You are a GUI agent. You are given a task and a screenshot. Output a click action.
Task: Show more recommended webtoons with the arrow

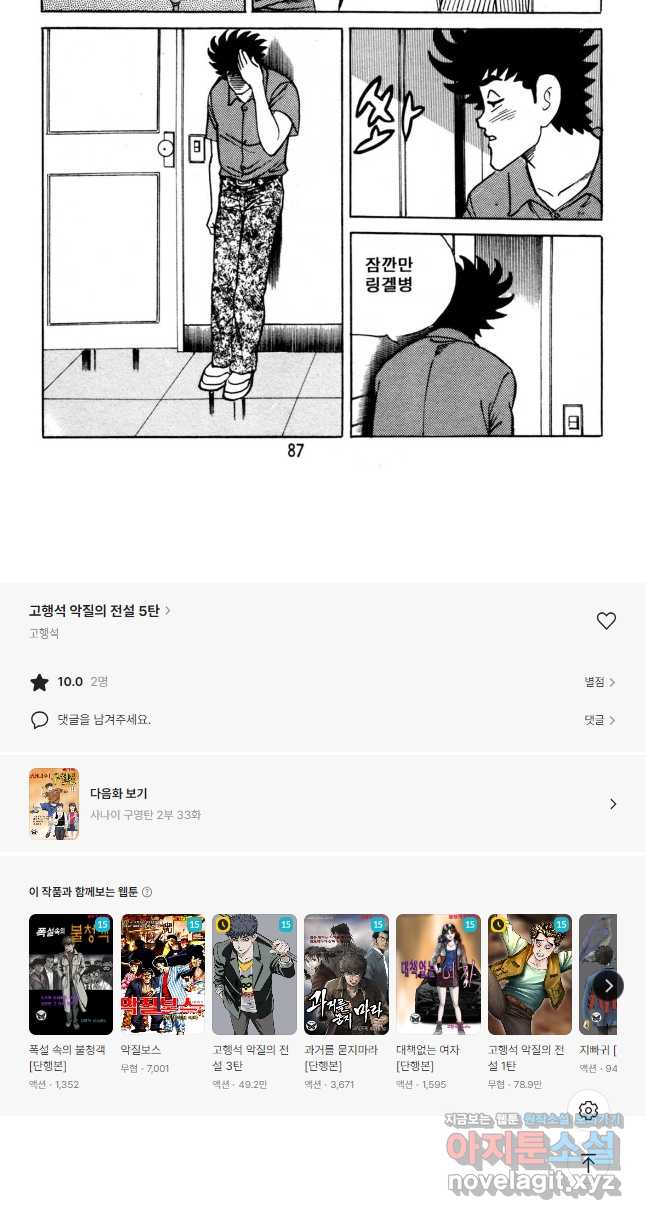(608, 986)
